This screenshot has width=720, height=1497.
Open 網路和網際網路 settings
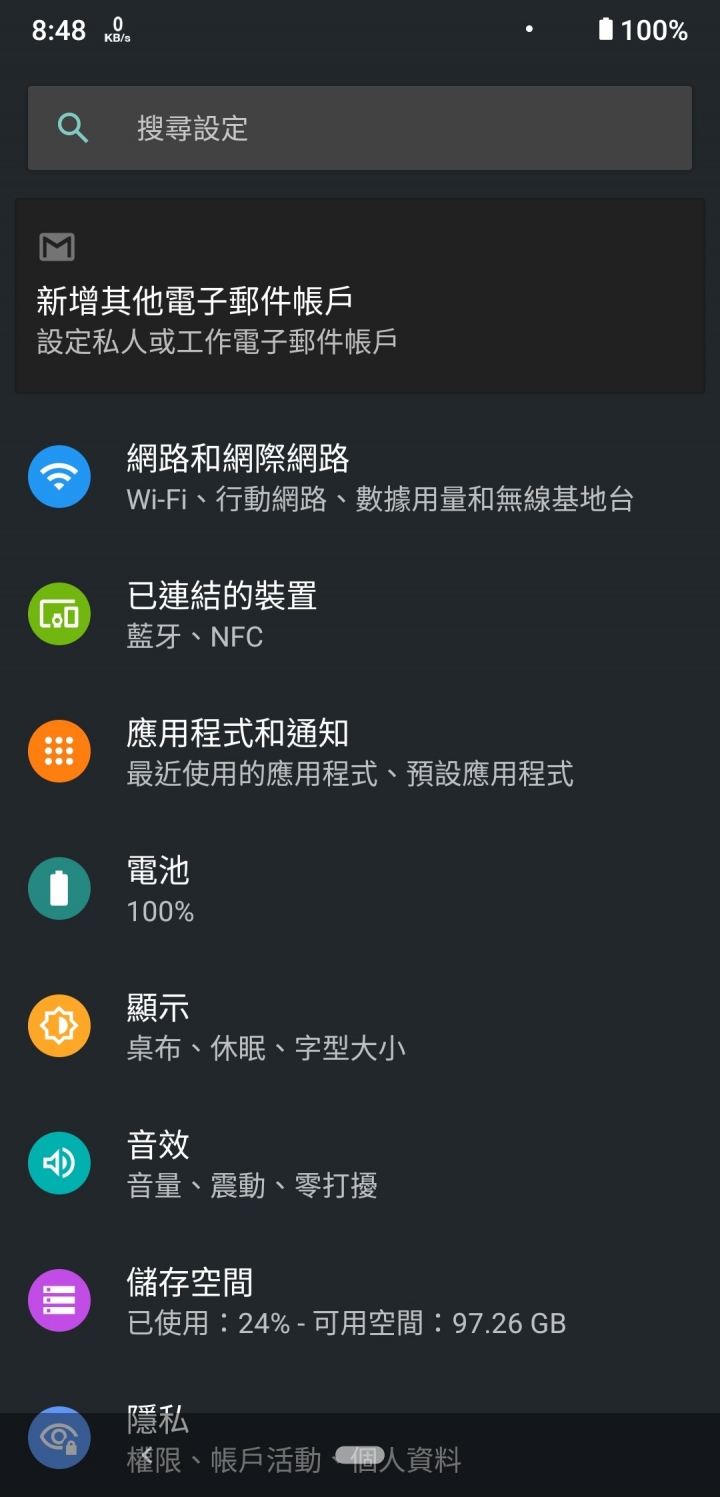click(x=360, y=477)
